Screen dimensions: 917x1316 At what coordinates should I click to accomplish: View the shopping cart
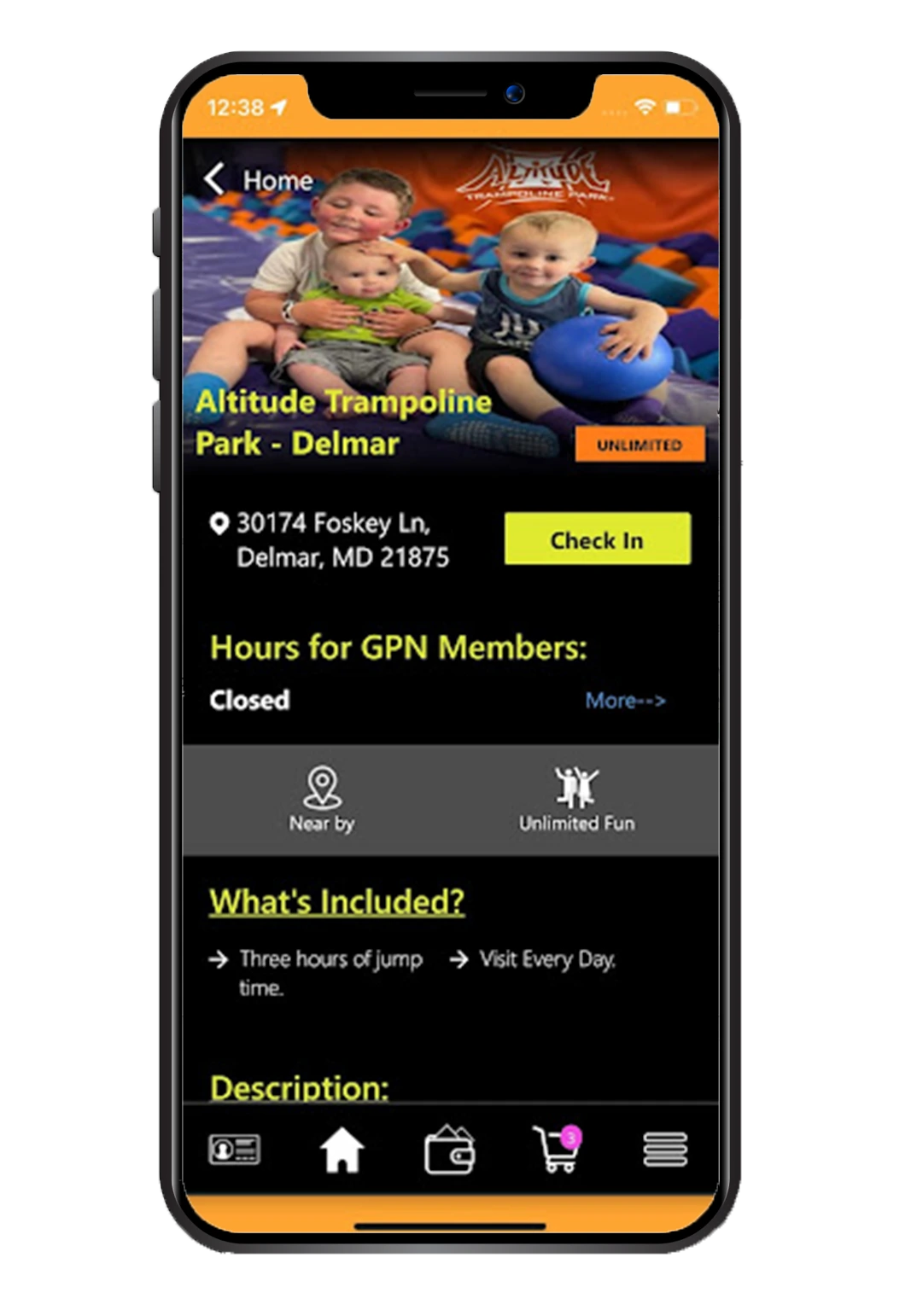pyautogui.click(x=557, y=1150)
